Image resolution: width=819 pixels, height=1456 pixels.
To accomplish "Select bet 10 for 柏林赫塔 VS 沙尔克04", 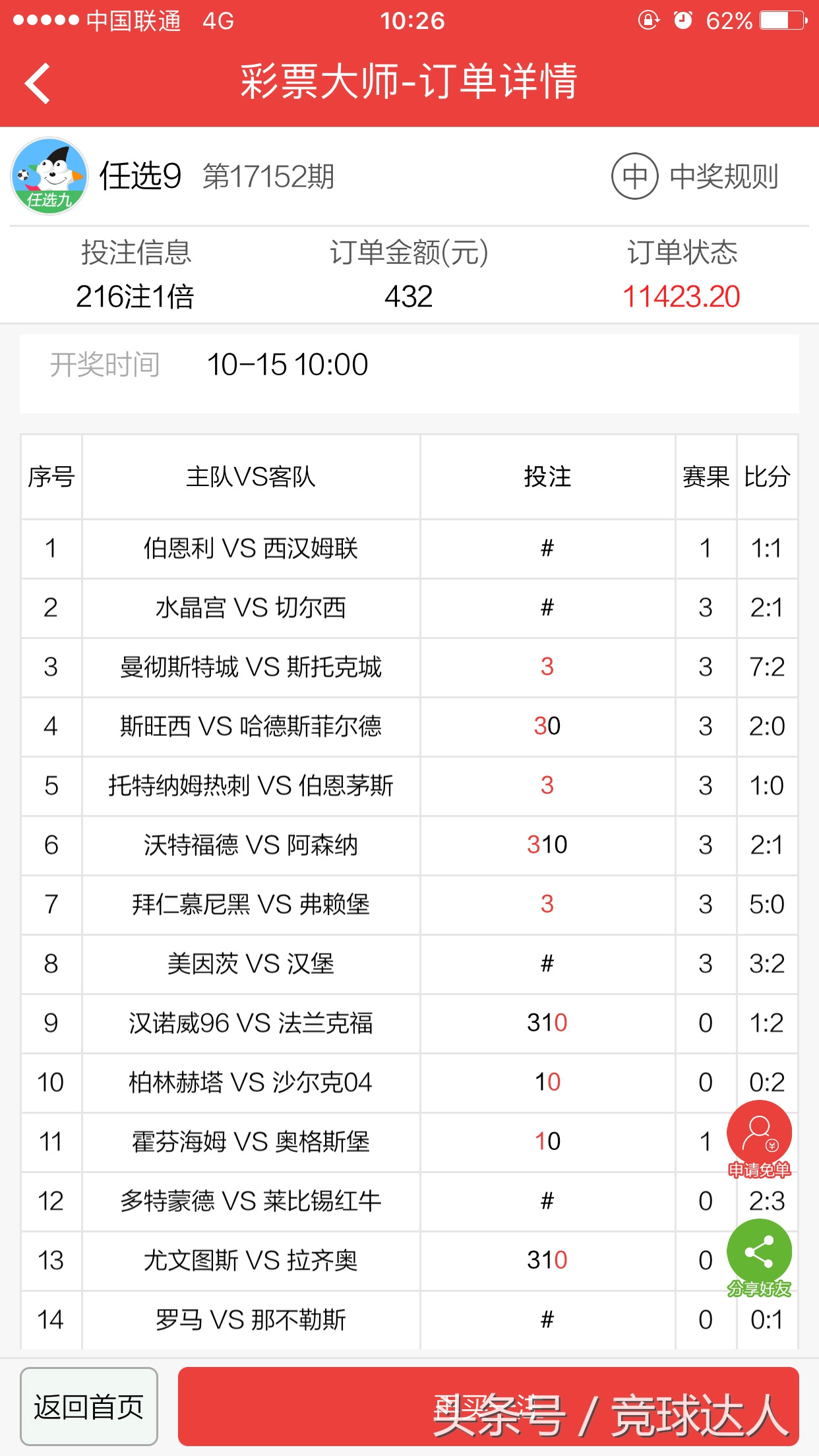I will [x=547, y=1082].
